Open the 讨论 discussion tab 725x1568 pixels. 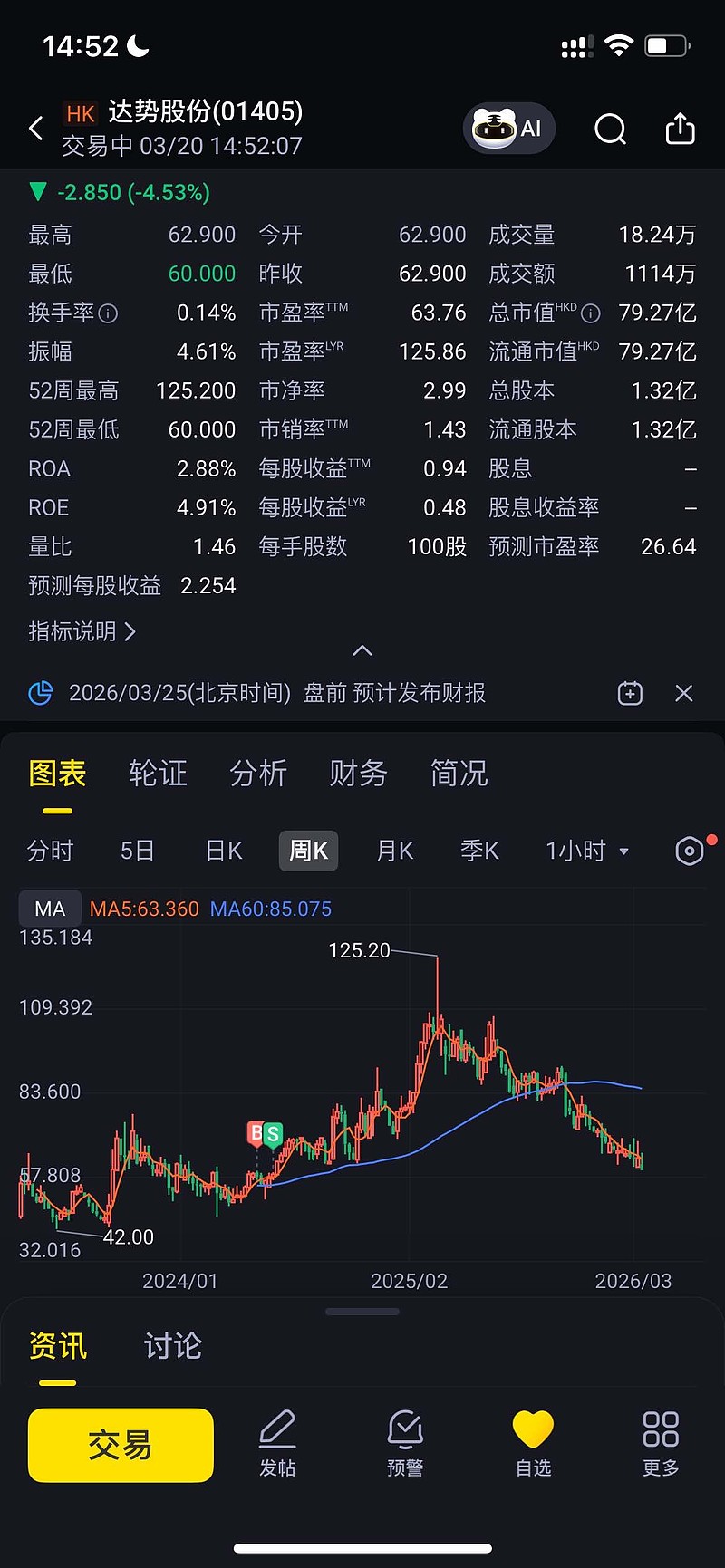[x=171, y=1347]
